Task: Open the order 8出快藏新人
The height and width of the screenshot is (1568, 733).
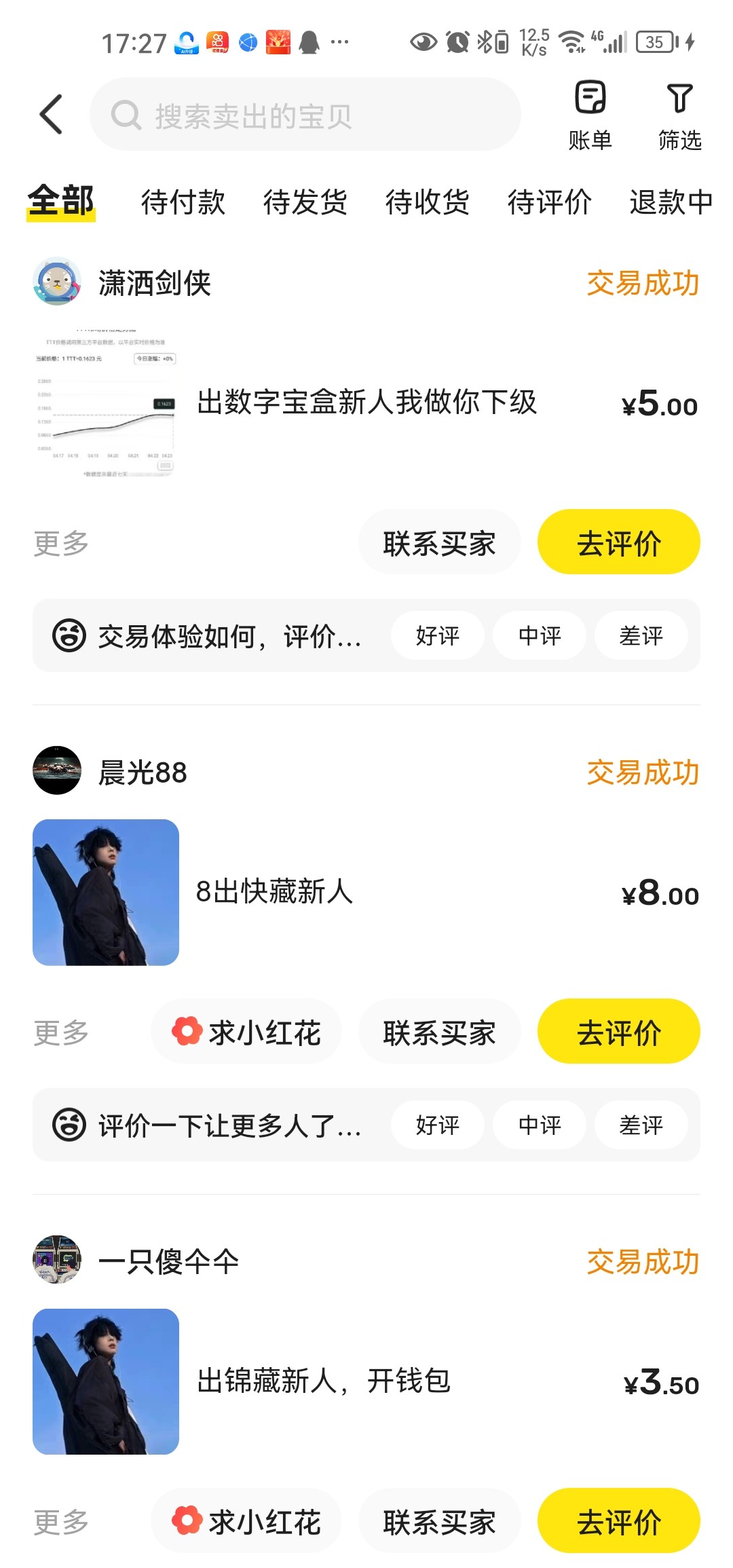Action: click(274, 892)
